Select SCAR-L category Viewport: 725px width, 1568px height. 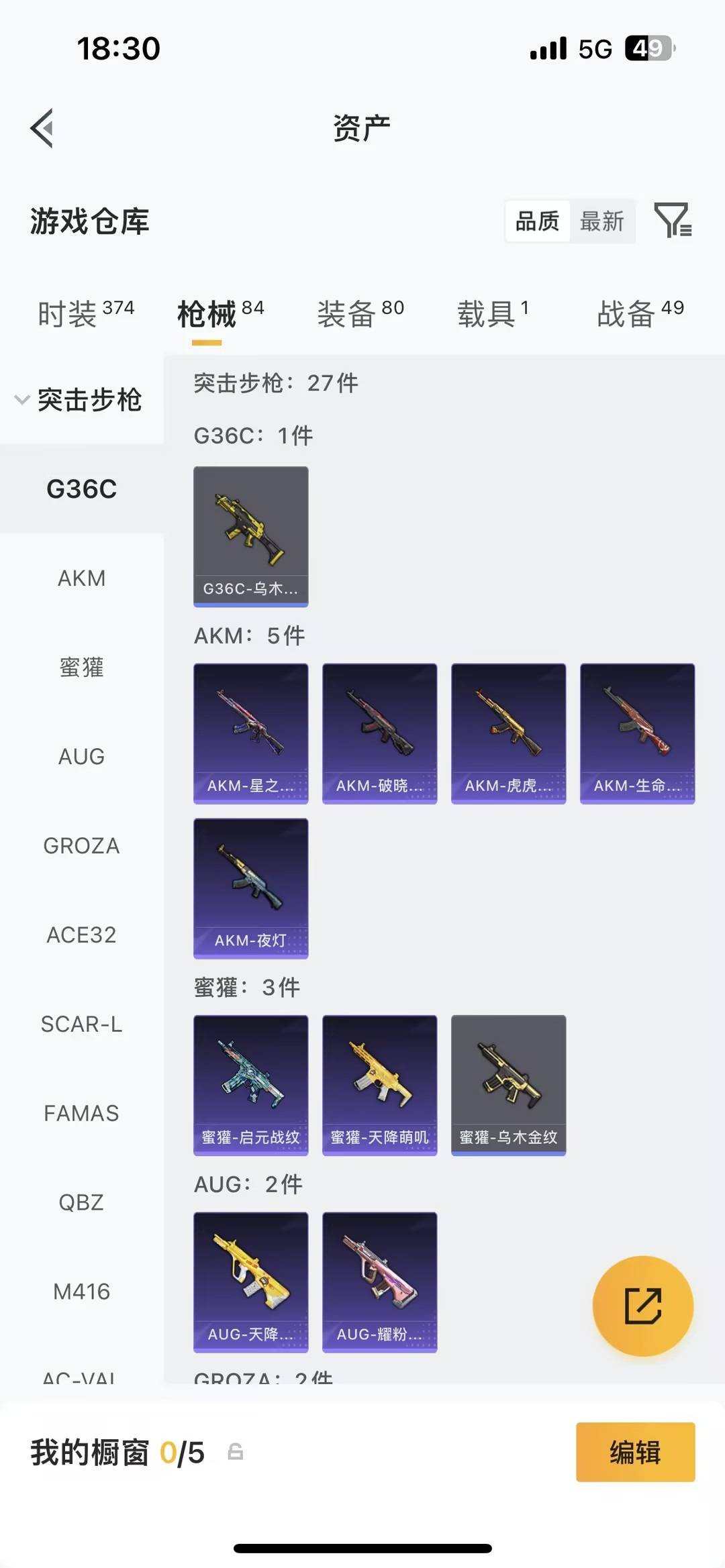pyautogui.click(x=82, y=1025)
